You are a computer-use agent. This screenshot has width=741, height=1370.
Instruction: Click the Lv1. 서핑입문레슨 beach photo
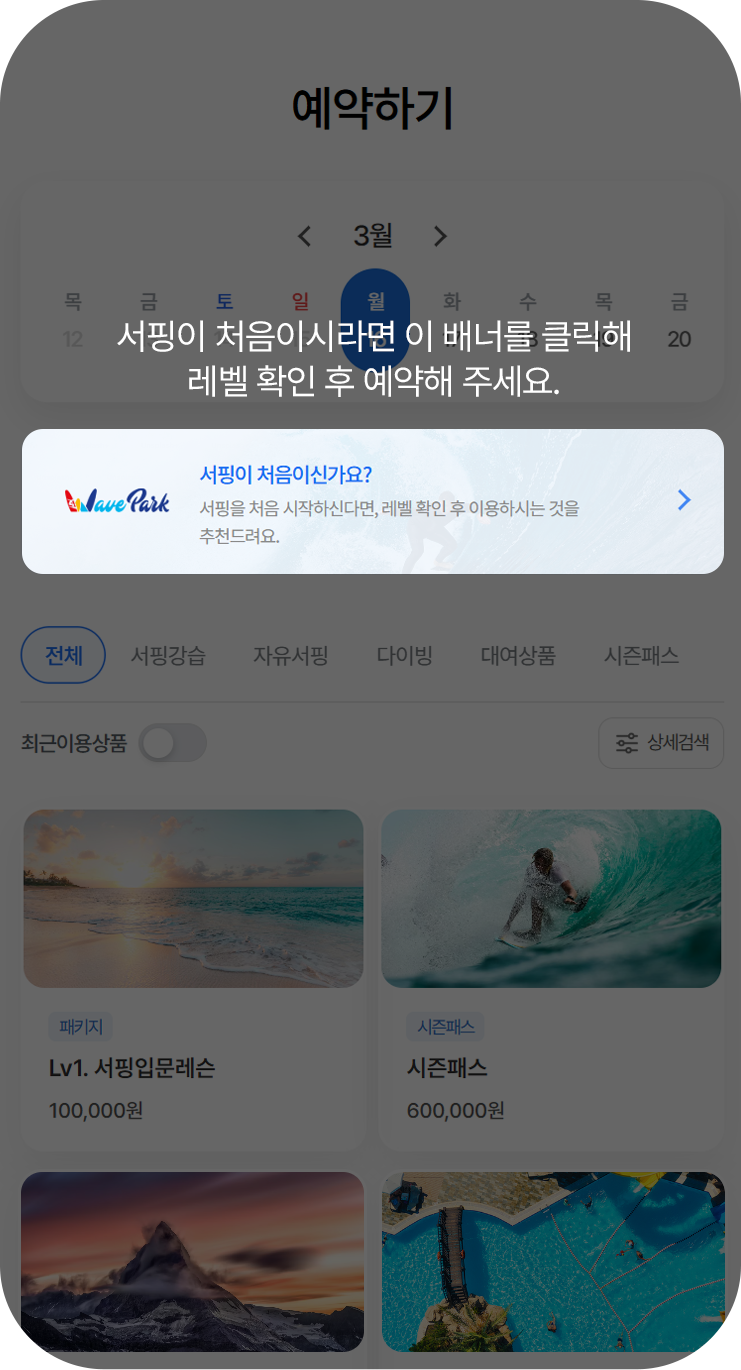click(193, 897)
